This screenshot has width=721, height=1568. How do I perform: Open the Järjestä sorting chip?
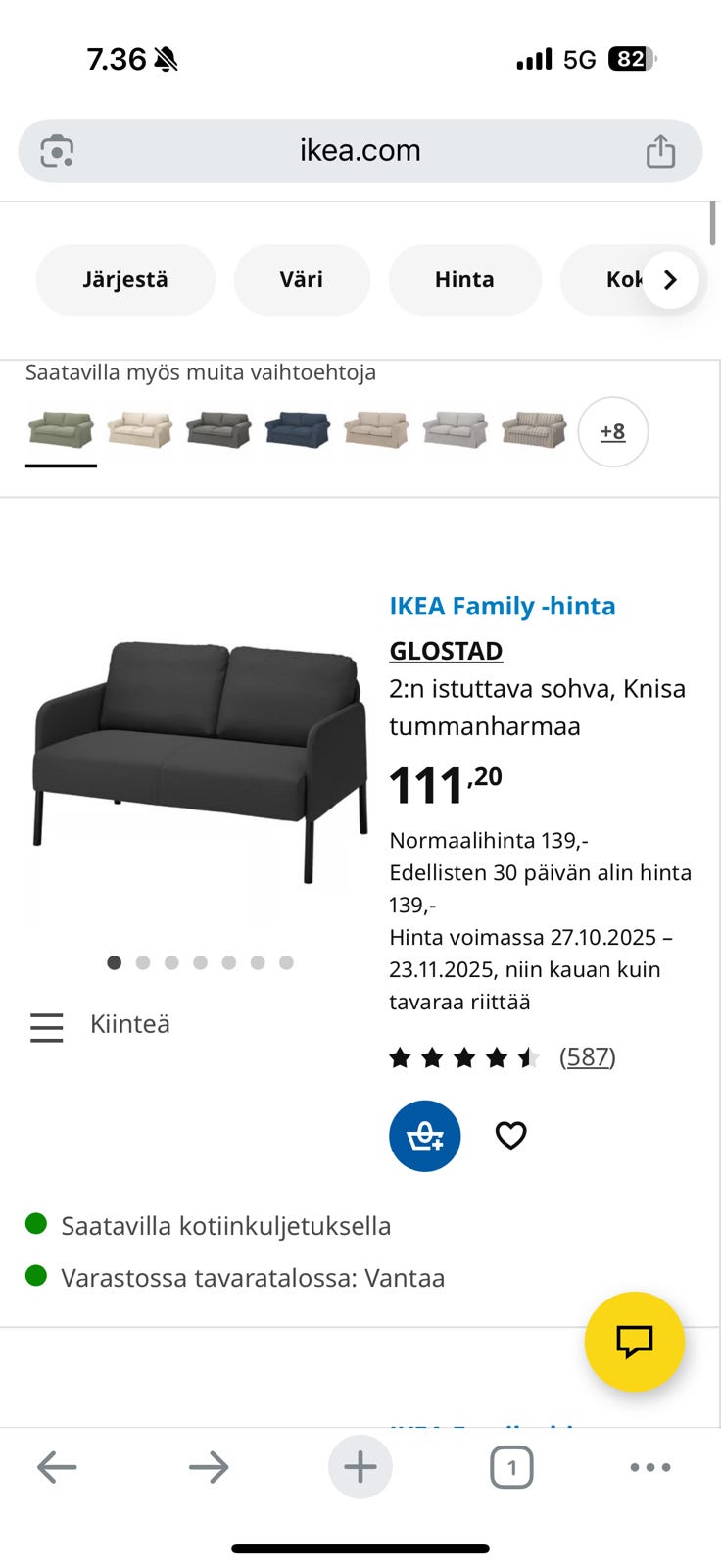(125, 280)
